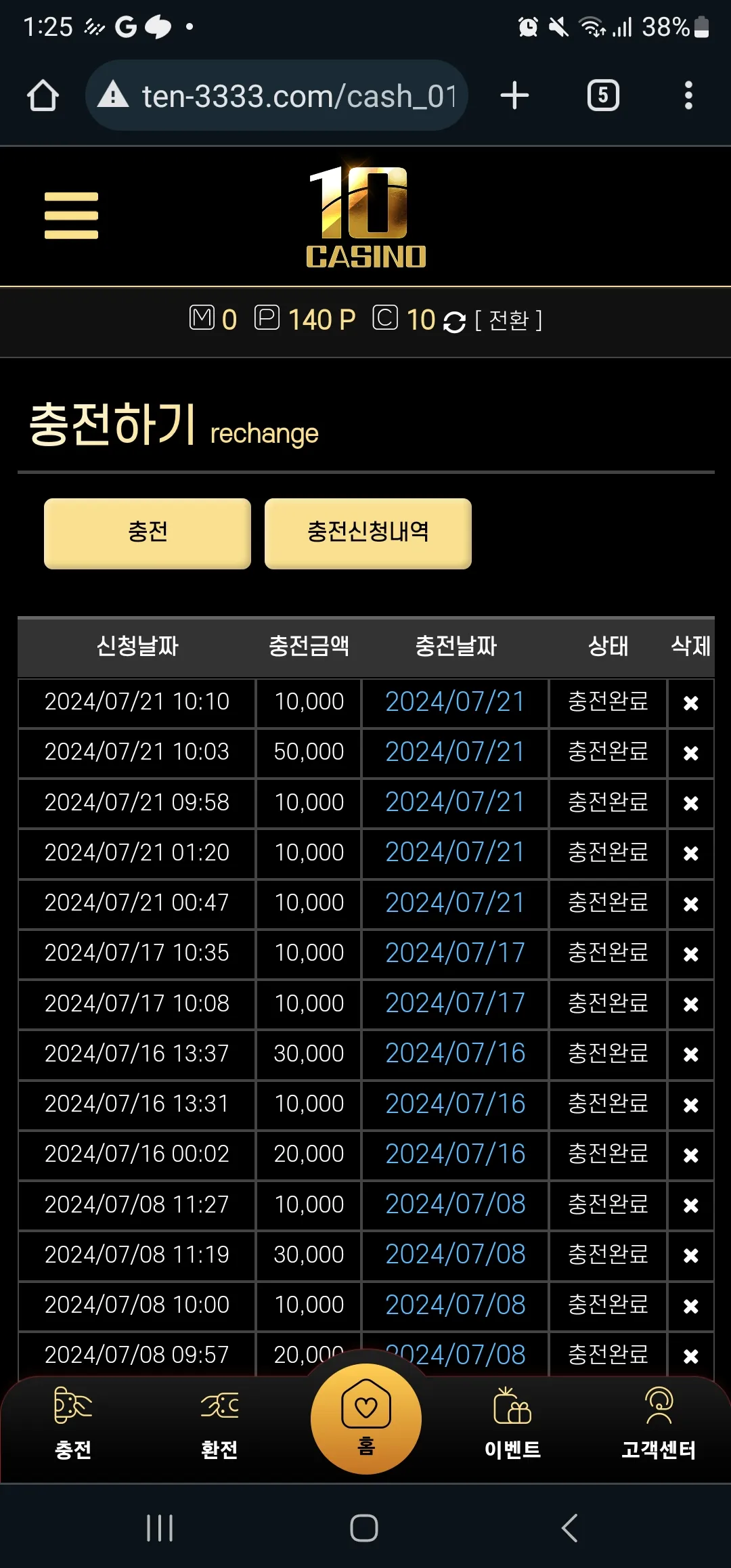Delete the 2024/07/08 11:19 record
731x1568 pixels.
click(x=690, y=1256)
